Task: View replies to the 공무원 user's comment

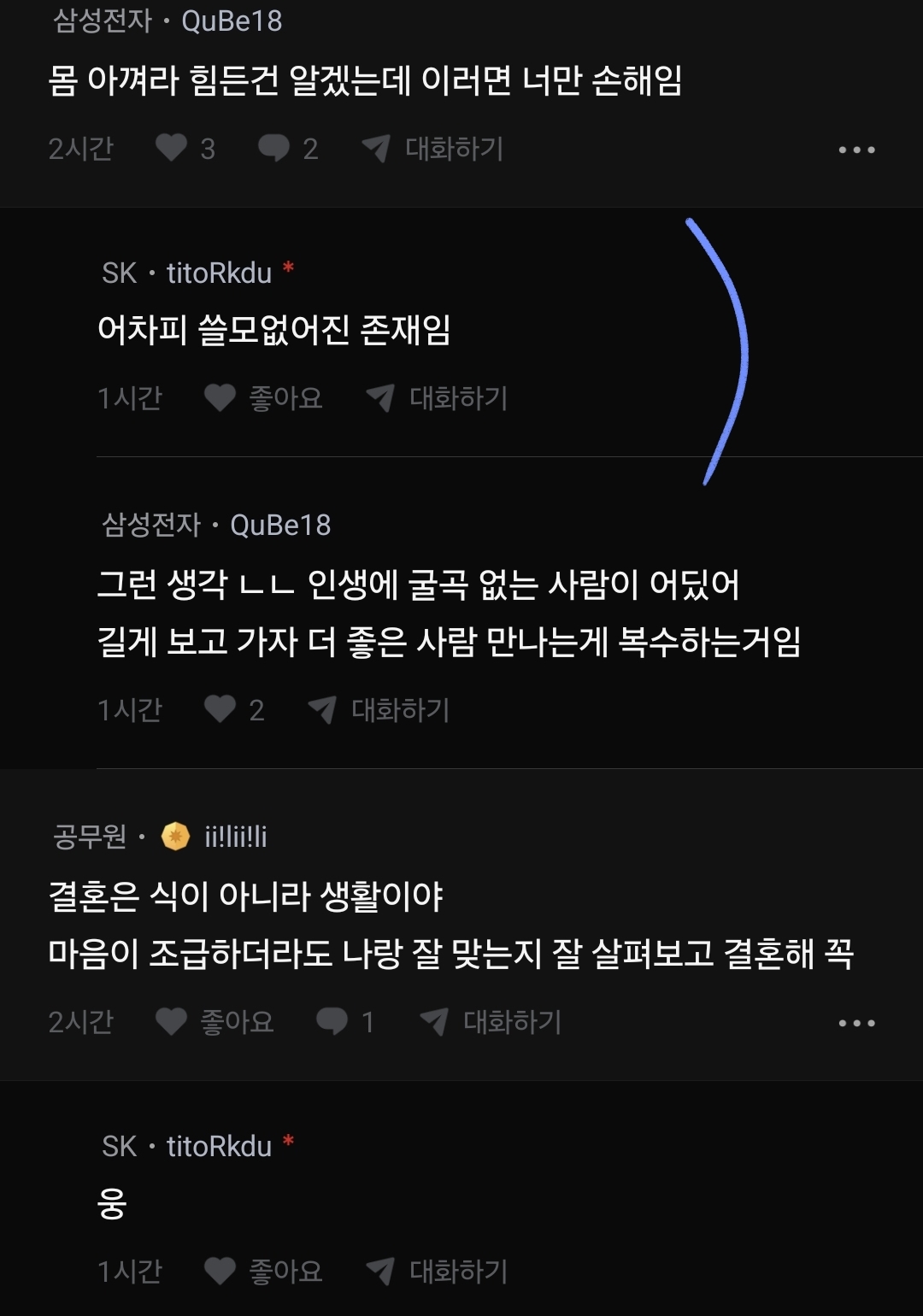Action: [x=333, y=1021]
